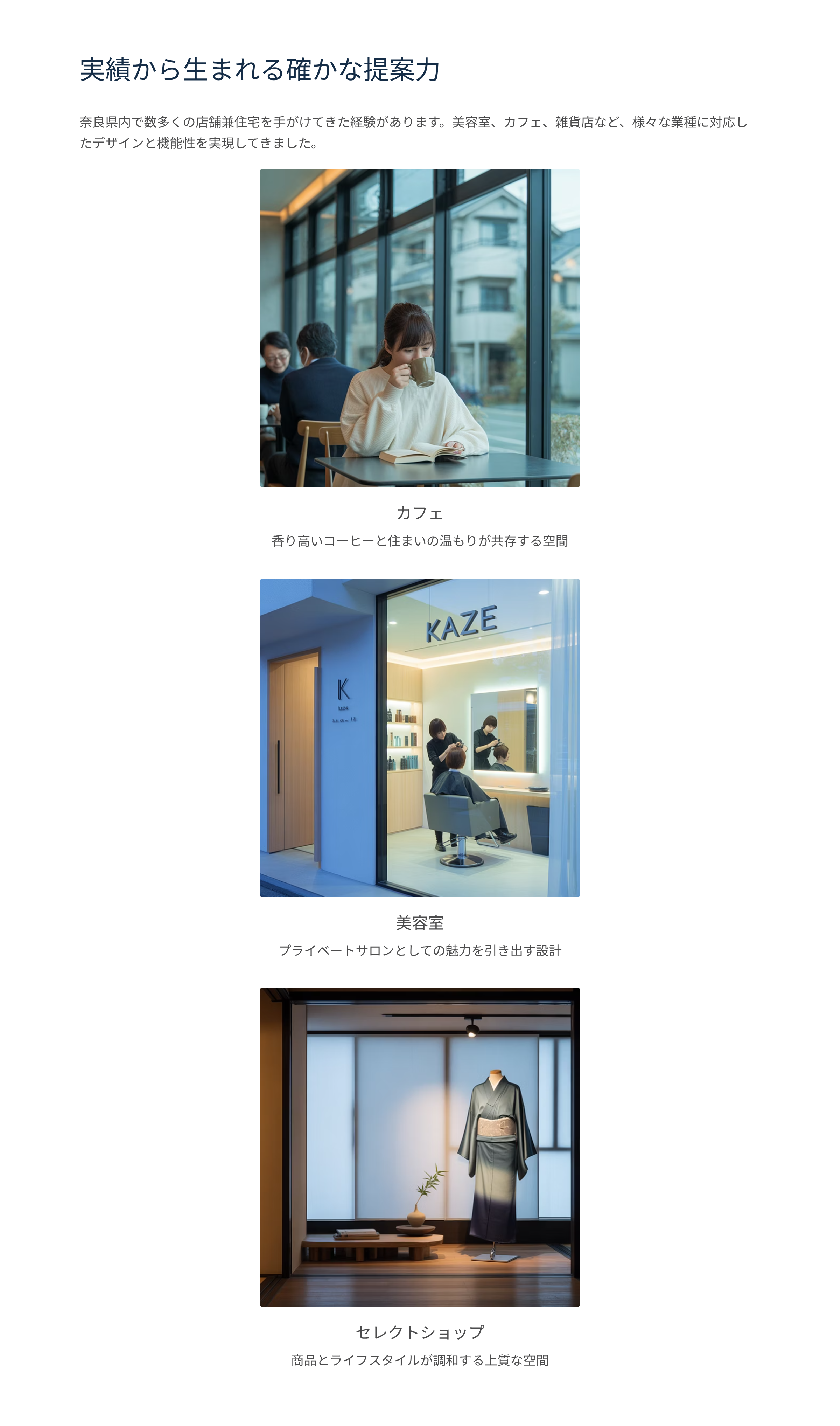Image resolution: width=840 pixels, height=1426 pixels.
Task: Open the セレクトショップ showcase image
Action: [419, 1147]
